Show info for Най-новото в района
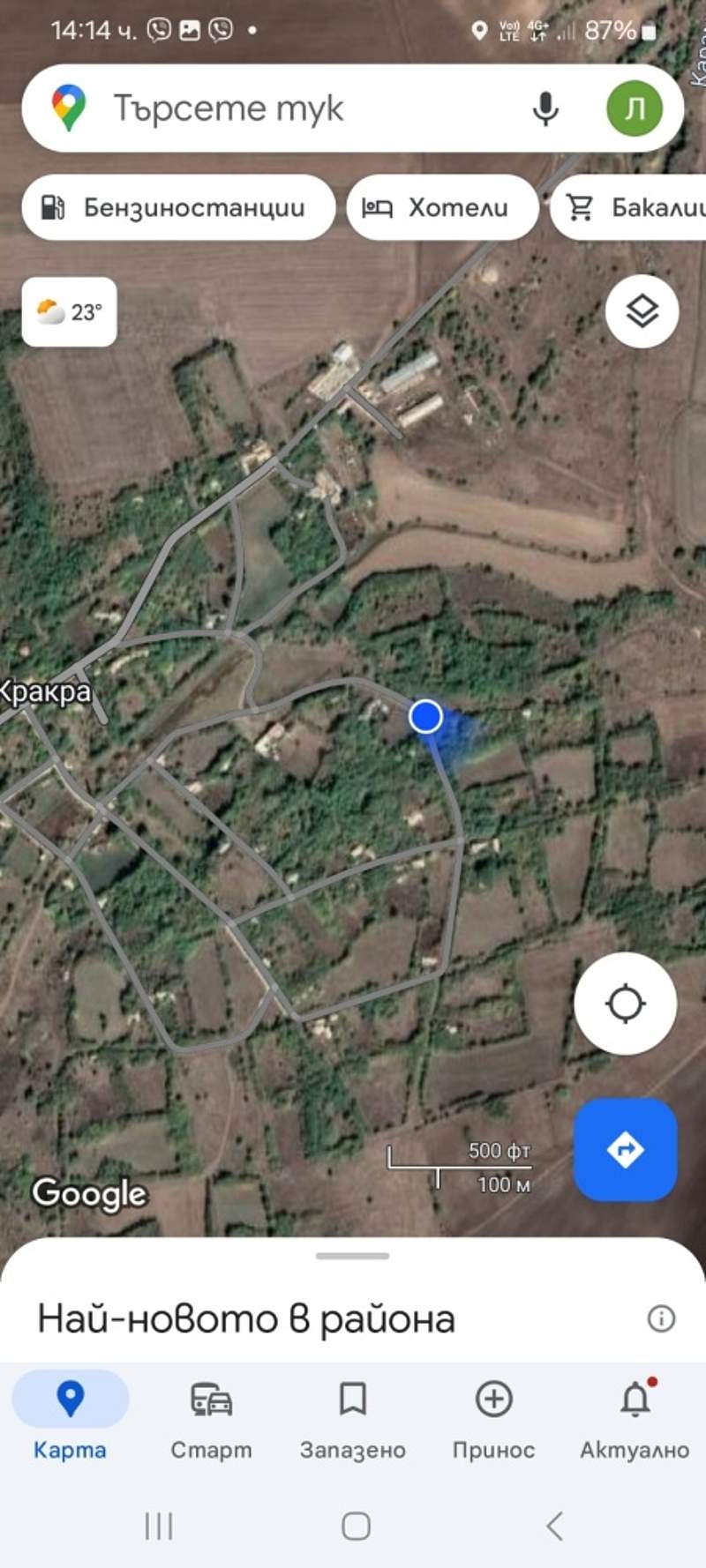Screen dimensions: 706x1568 tap(661, 1319)
